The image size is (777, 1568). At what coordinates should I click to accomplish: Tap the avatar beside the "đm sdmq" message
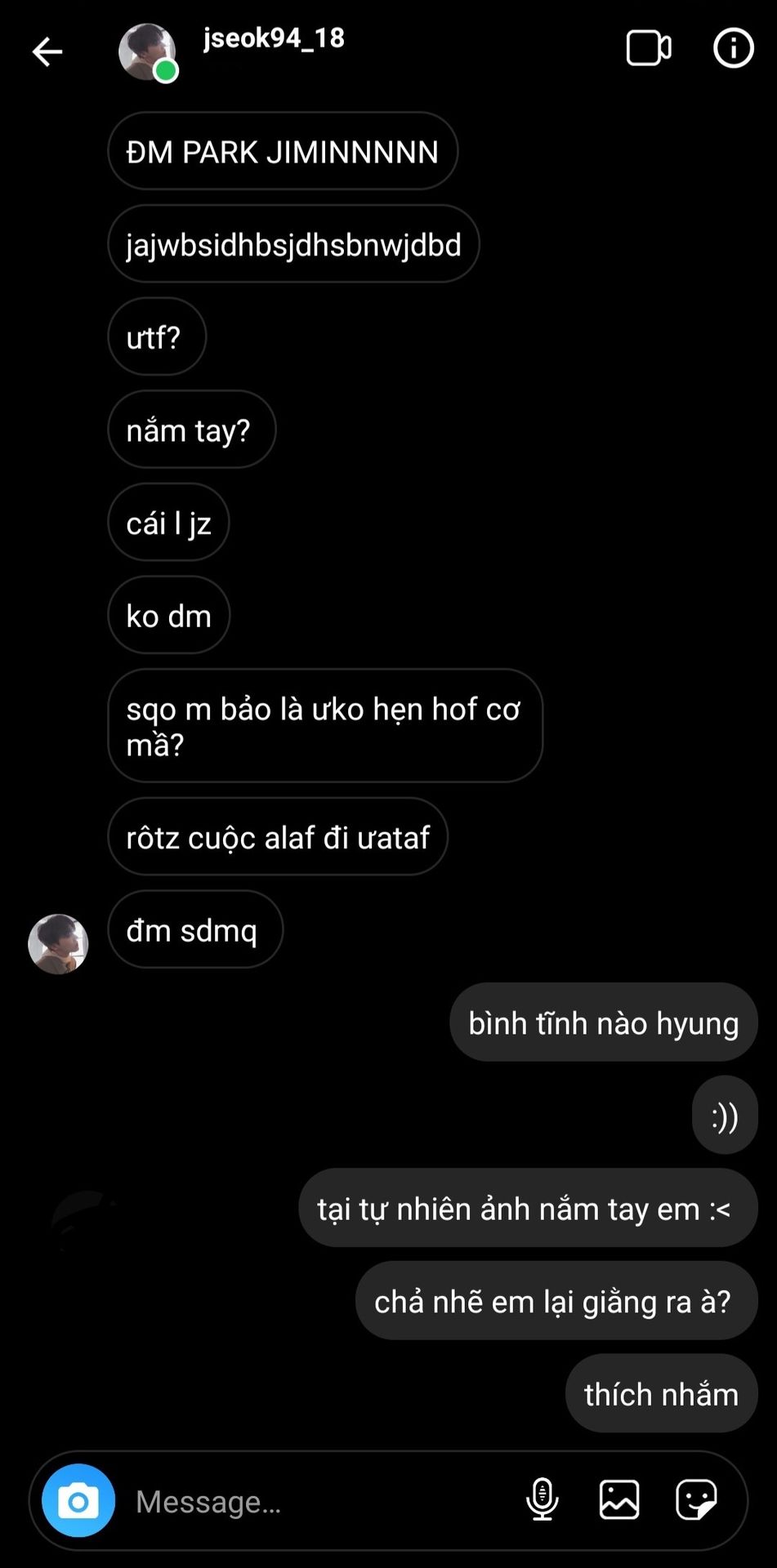[x=58, y=944]
